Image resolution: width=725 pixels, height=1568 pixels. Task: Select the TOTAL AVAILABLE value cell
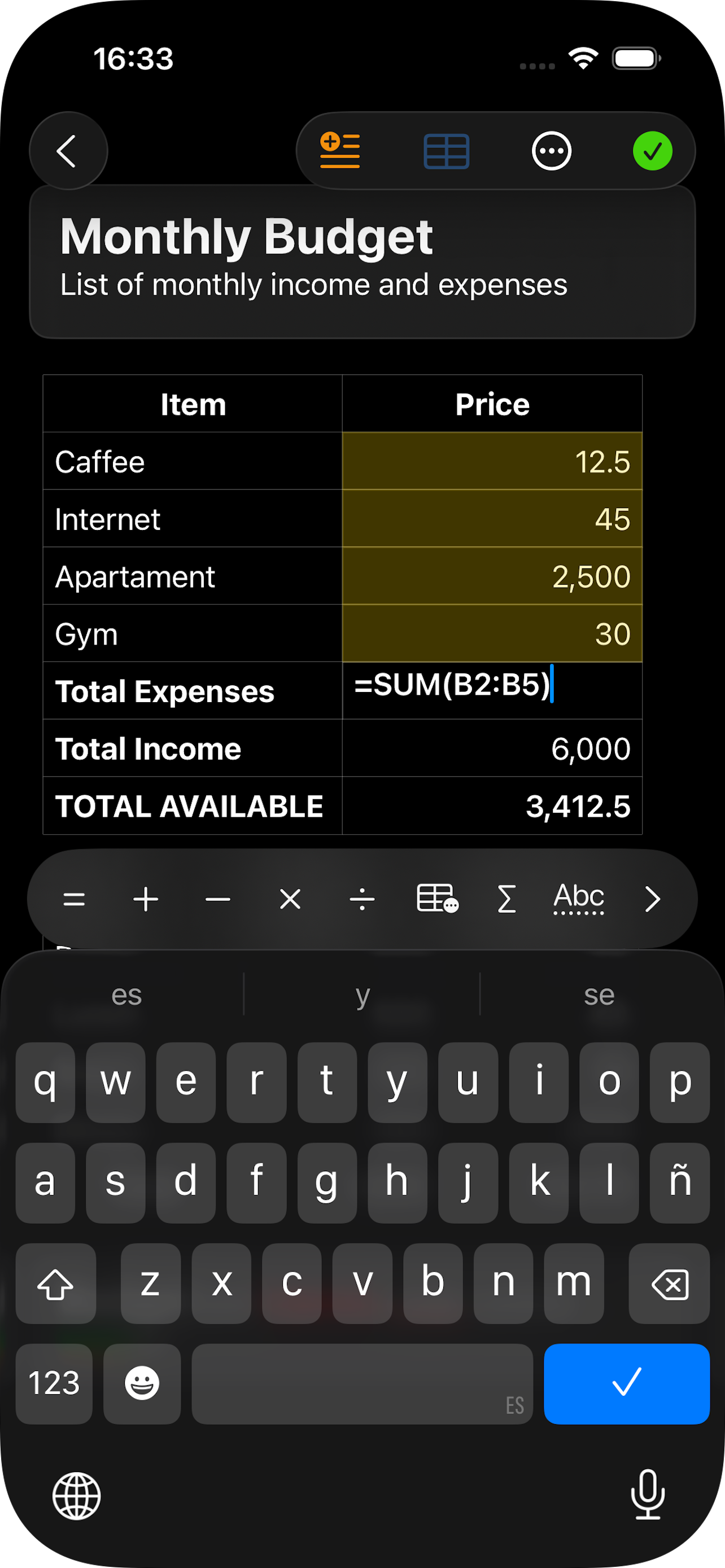(x=492, y=806)
